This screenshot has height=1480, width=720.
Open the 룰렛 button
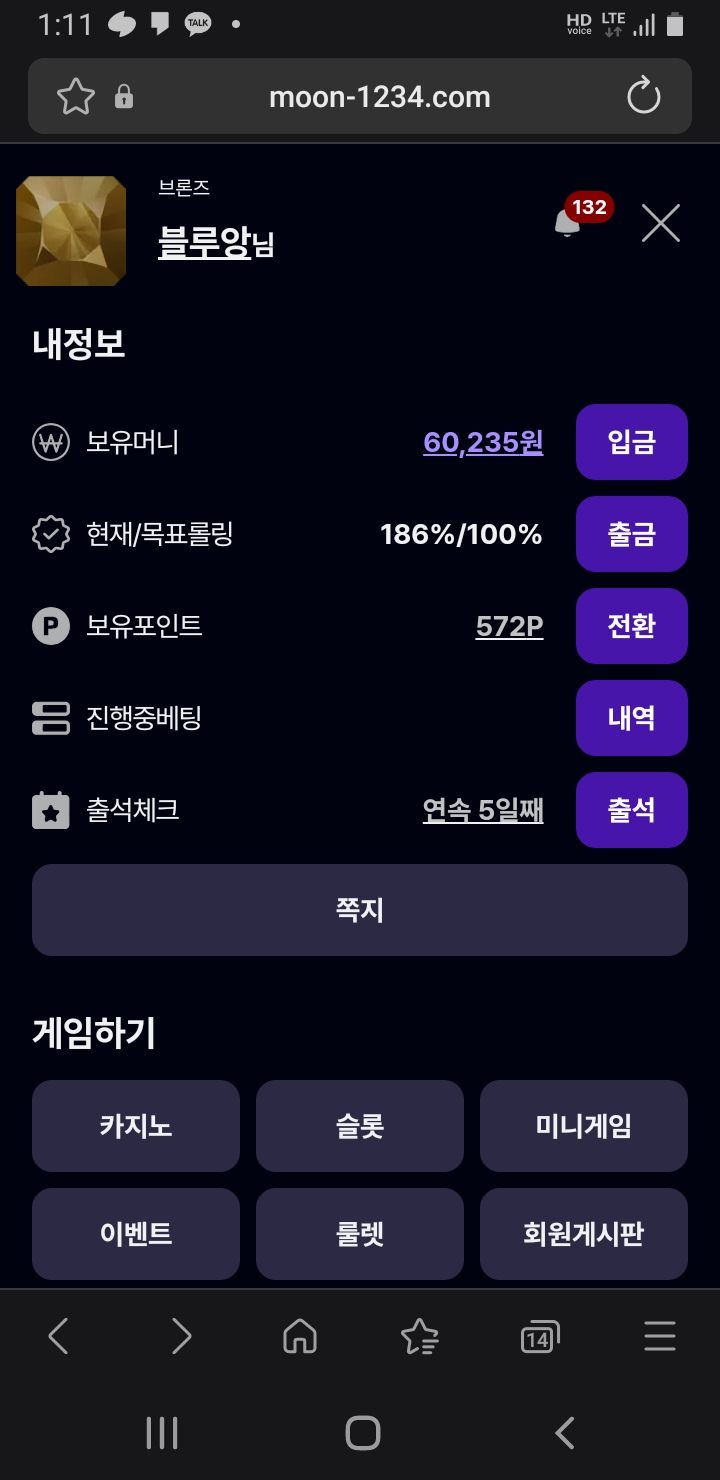coord(360,1234)
